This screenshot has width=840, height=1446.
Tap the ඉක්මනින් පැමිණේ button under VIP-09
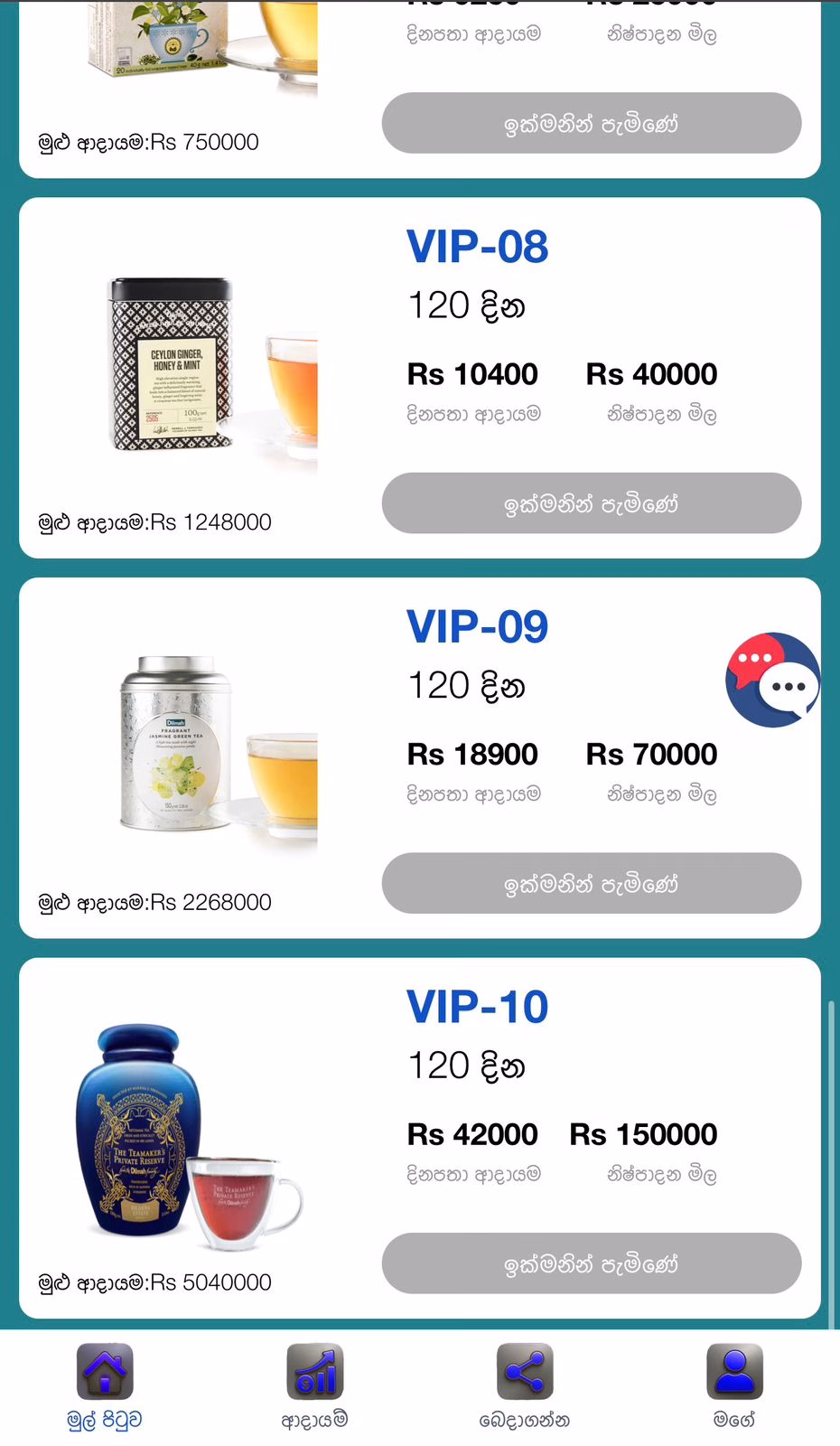(591, 883)
